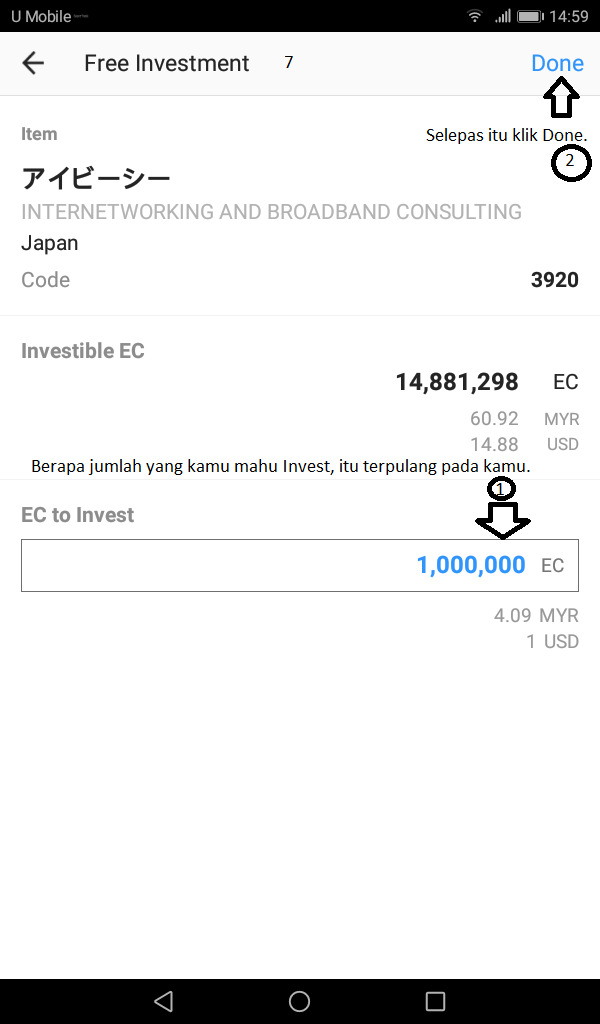Go back using the top-left arrow

[x=33, y=63]
